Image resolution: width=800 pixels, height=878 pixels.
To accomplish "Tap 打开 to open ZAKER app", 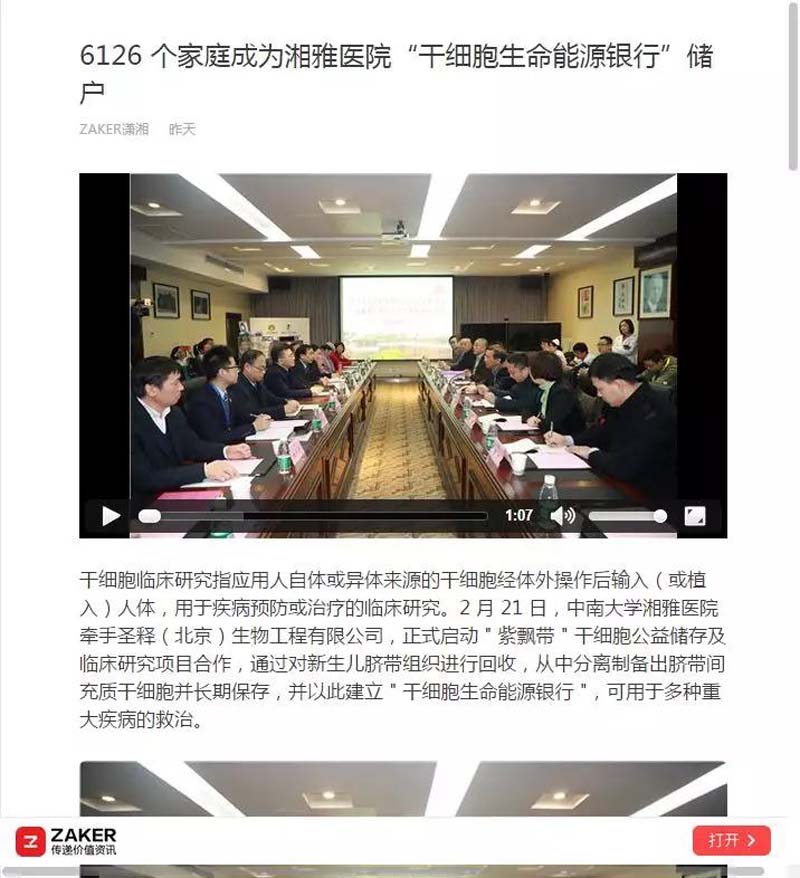I will tap(731, 840).
